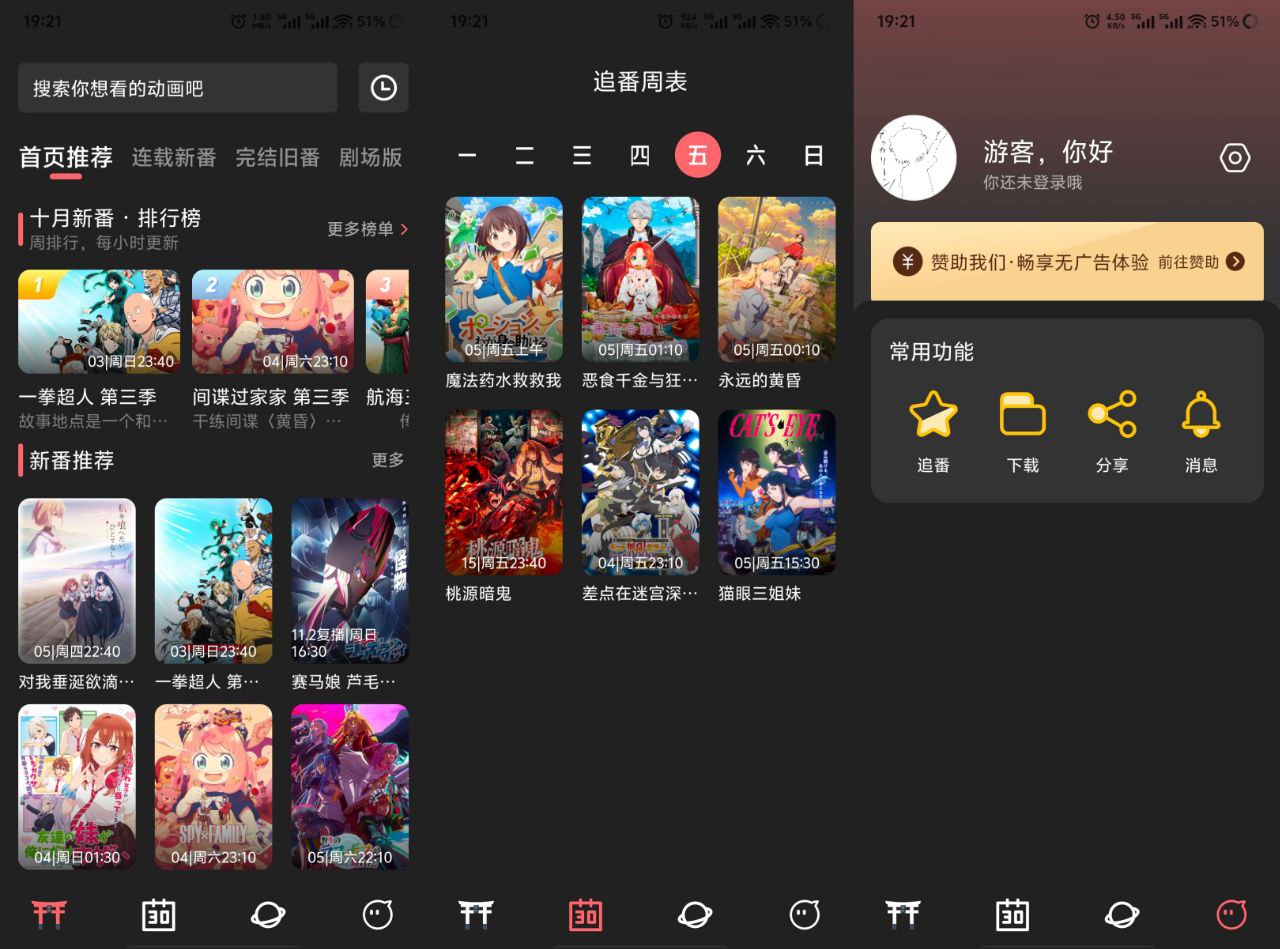Image resolution: width=1280 pixels, height=949 pixels.
Task: Select 六 in the weekly schedule
Action: coord(756,155)
